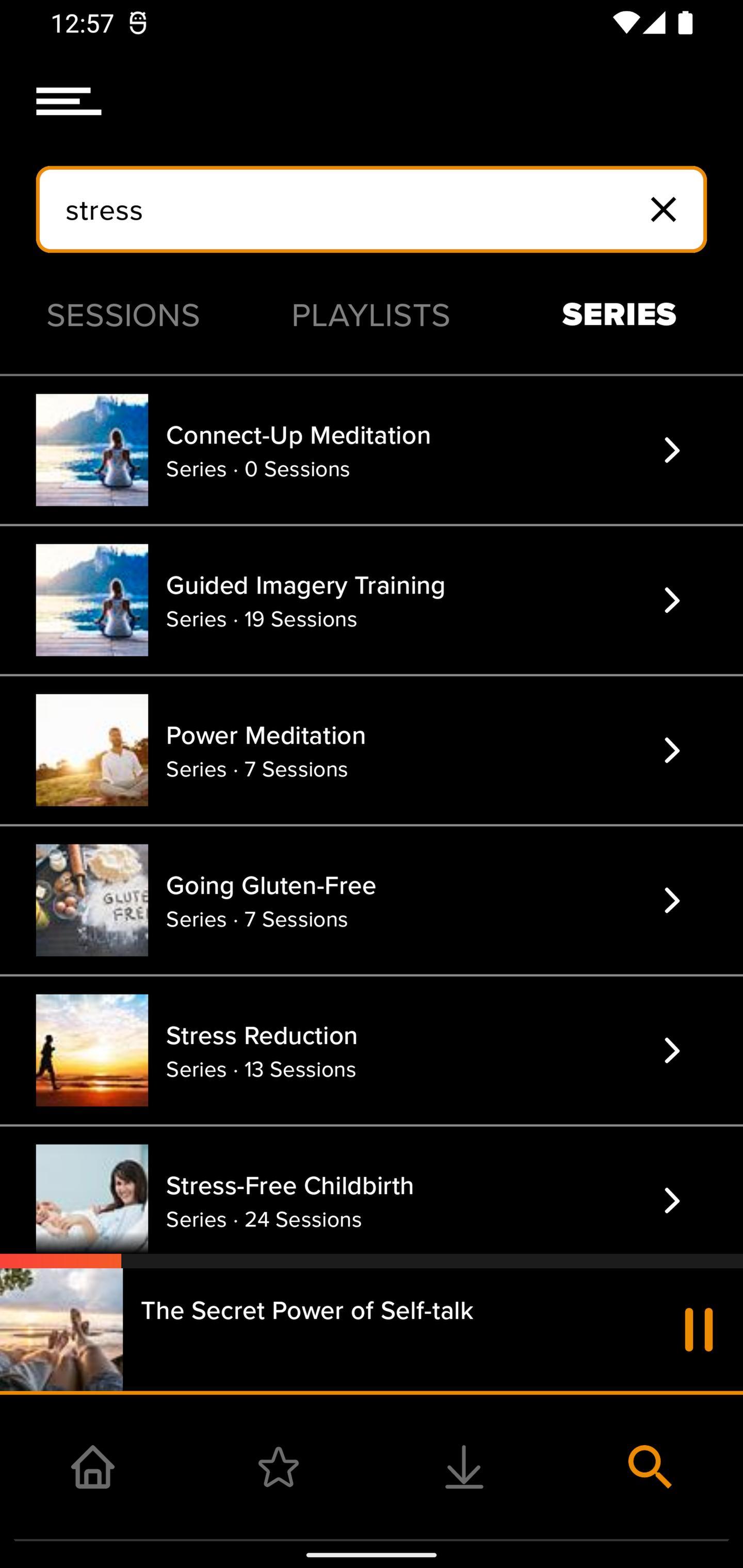Open the drawer menu button
743x1568 pixels.
(69, 101)
